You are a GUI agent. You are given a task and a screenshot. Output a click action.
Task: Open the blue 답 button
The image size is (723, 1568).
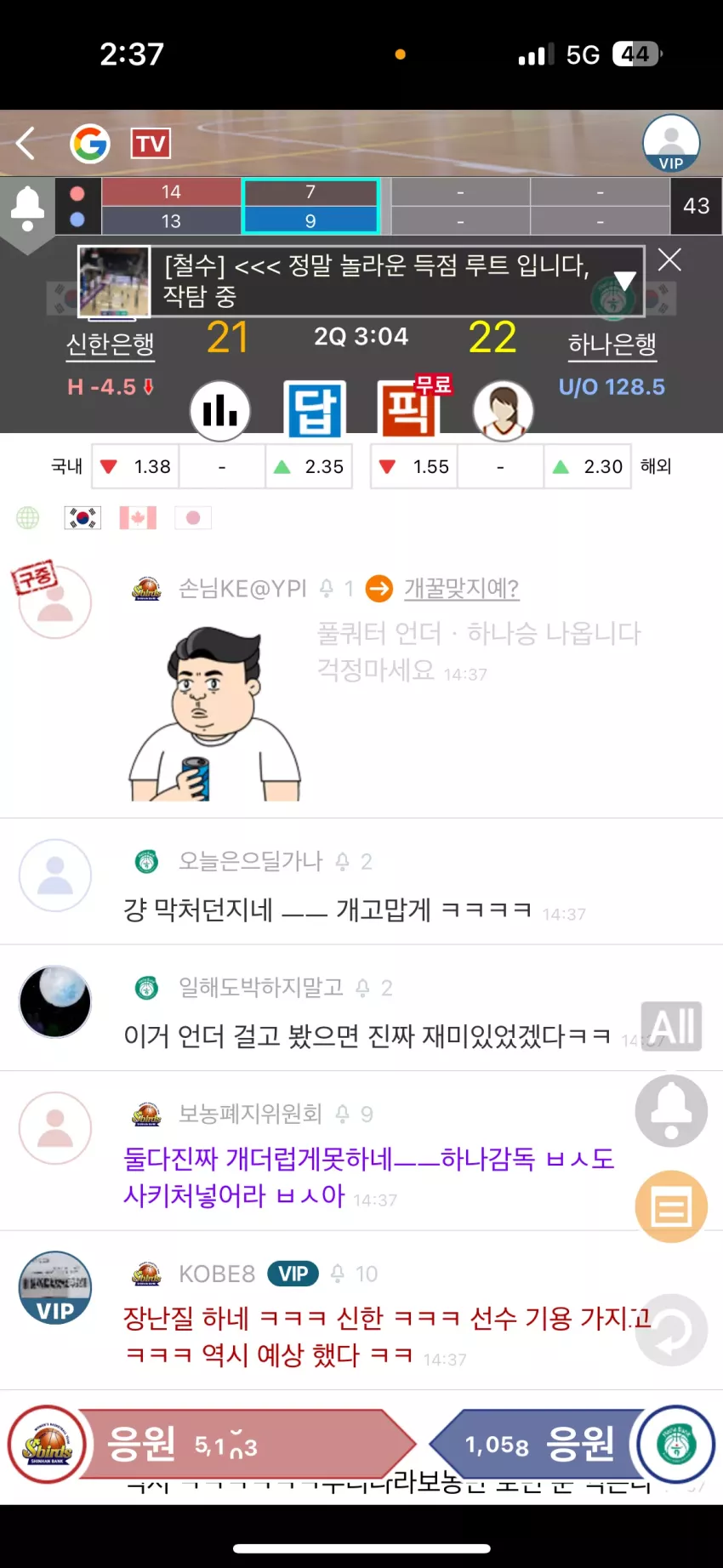click(315, 409)
